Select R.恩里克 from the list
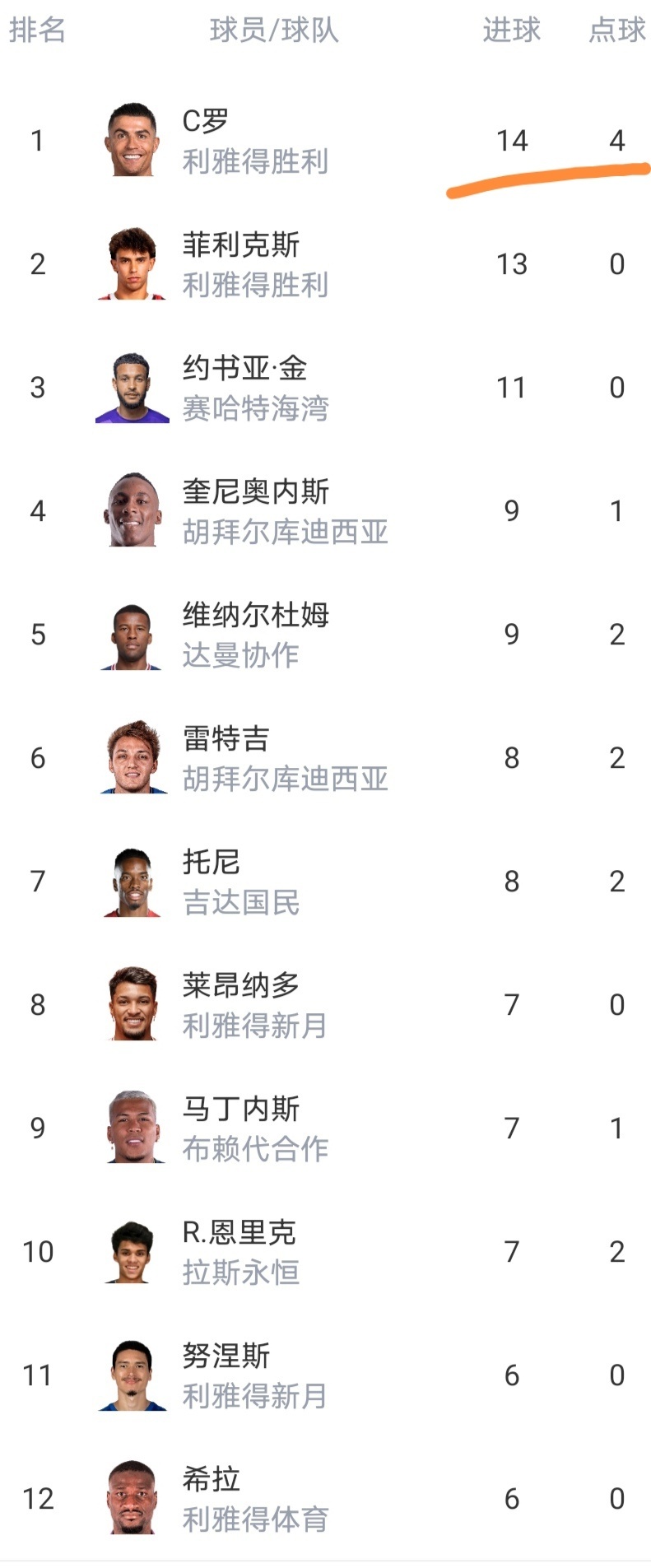Screen dimensions: 651x1568 click(239, 1233)
